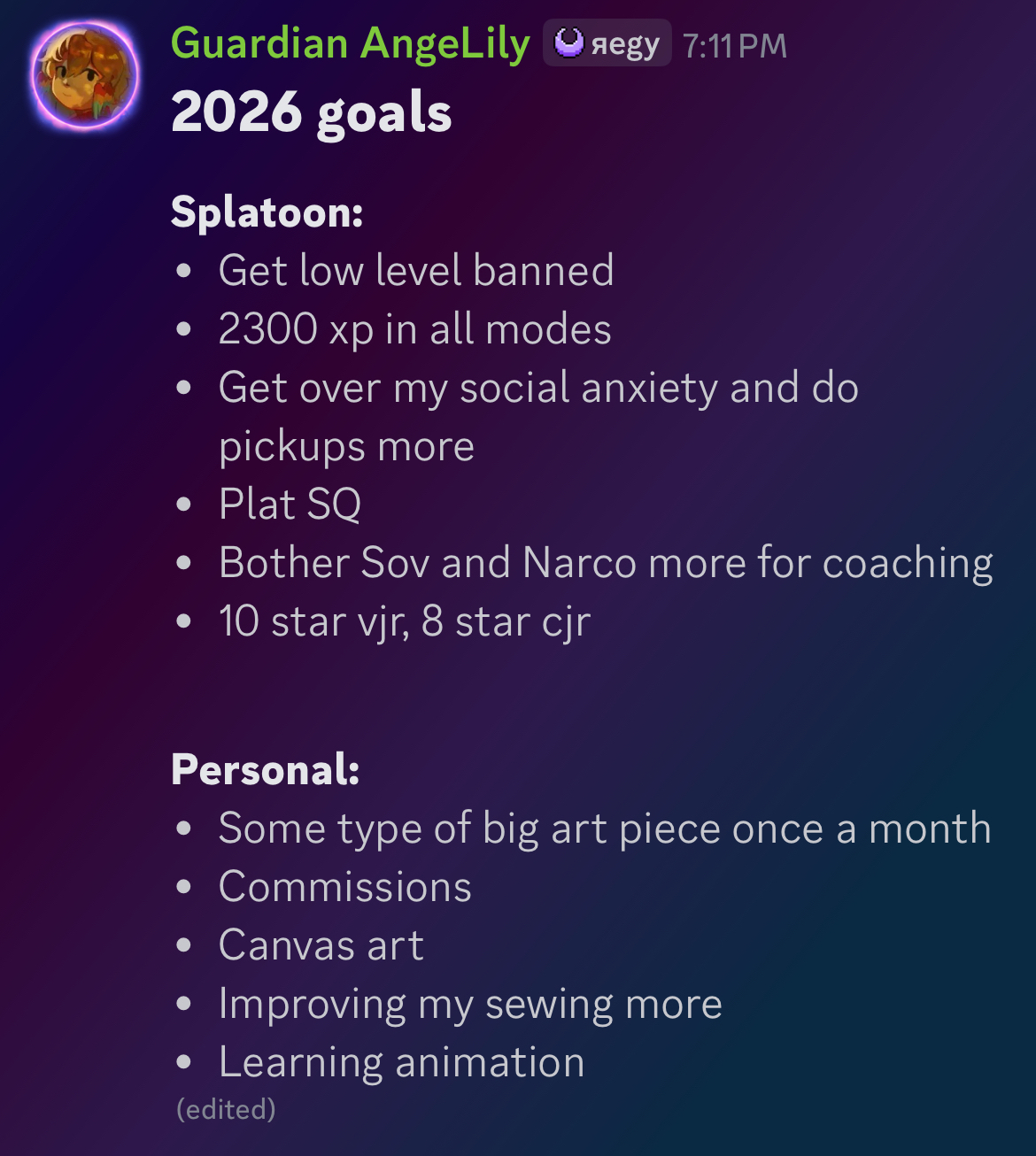The height and width of the screenshot is (1156, 1036).
Task: Open the яegy server tag badge
Action: point(607,44)
